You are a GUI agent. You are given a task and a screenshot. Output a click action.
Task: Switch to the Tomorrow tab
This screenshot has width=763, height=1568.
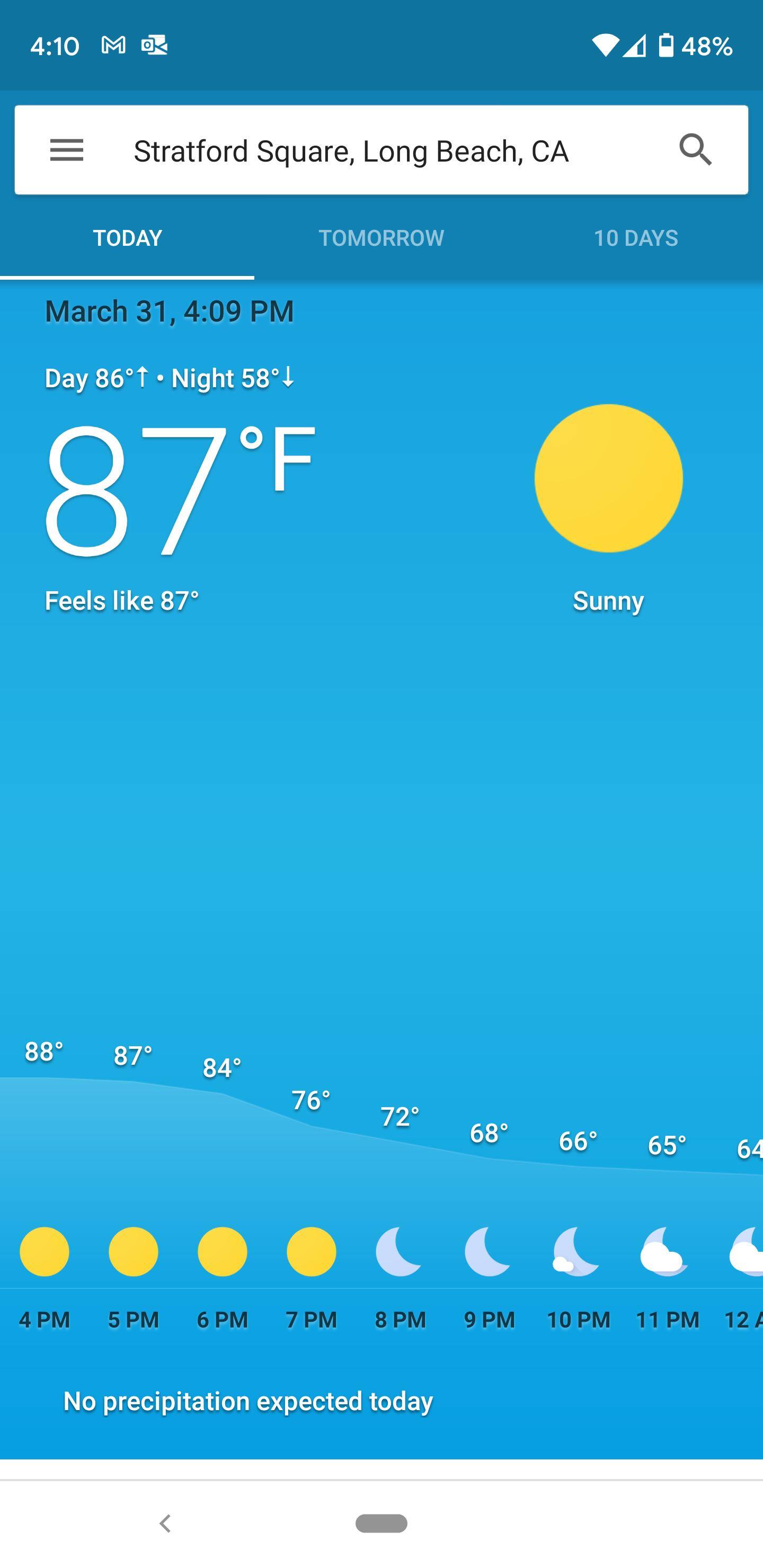click(x=381, y=238)
